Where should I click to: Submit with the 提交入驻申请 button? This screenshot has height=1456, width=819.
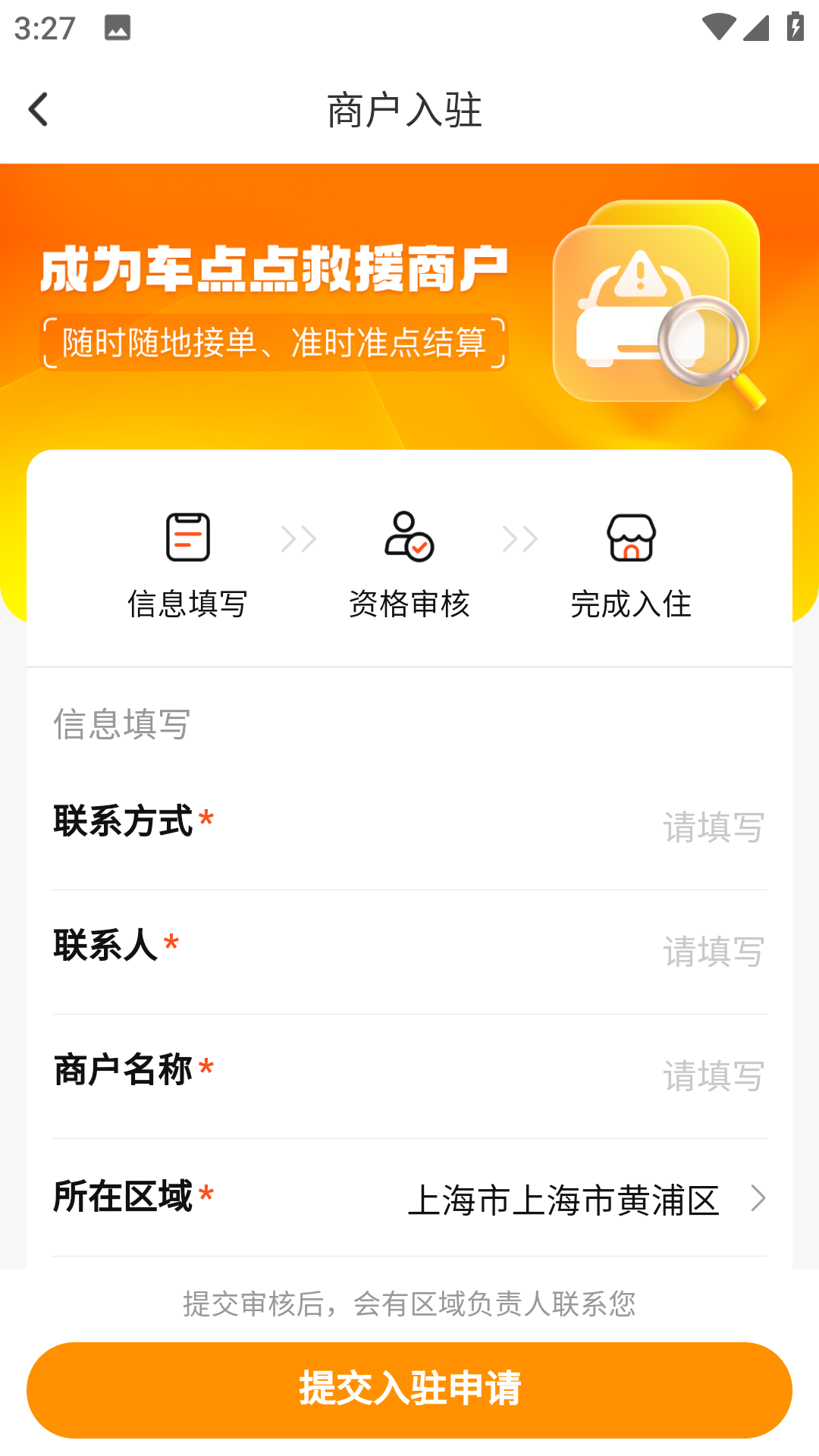point(409,1389)
